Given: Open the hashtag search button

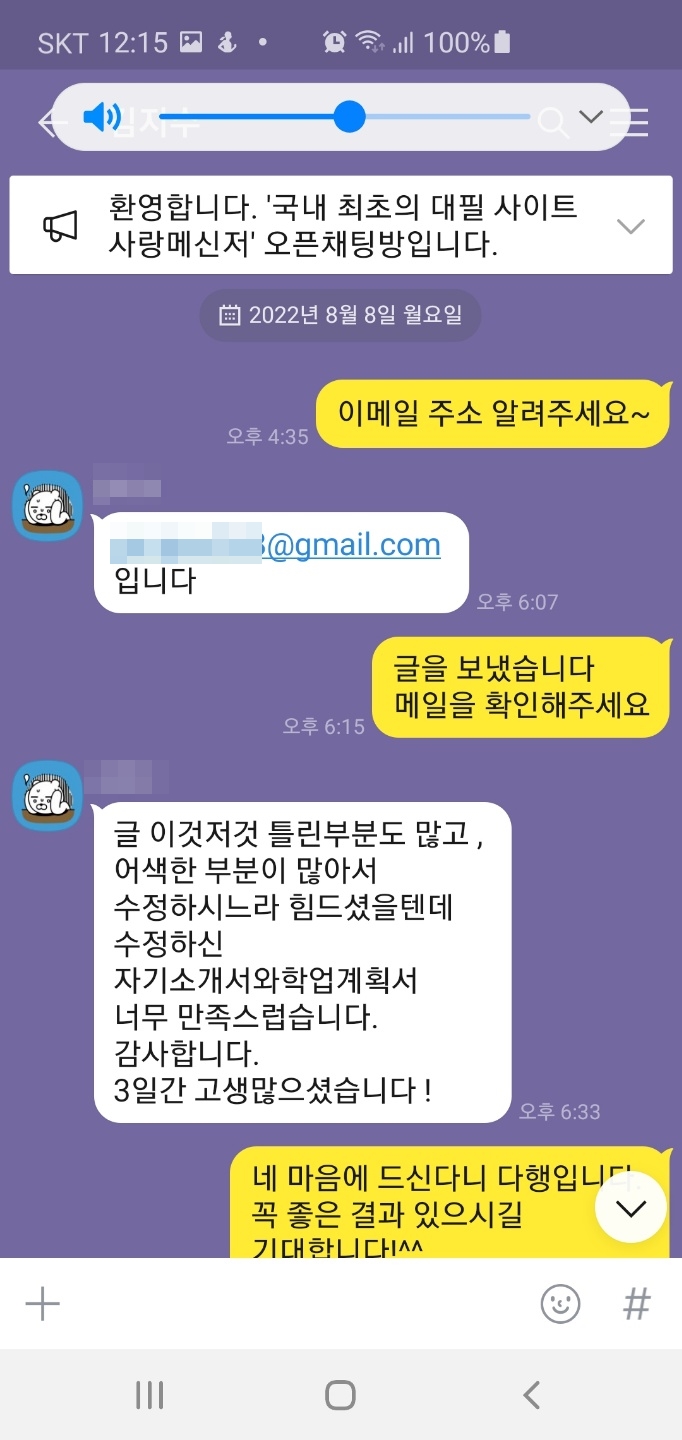Looking at the screenshot, I should (x=637, y=1304).
